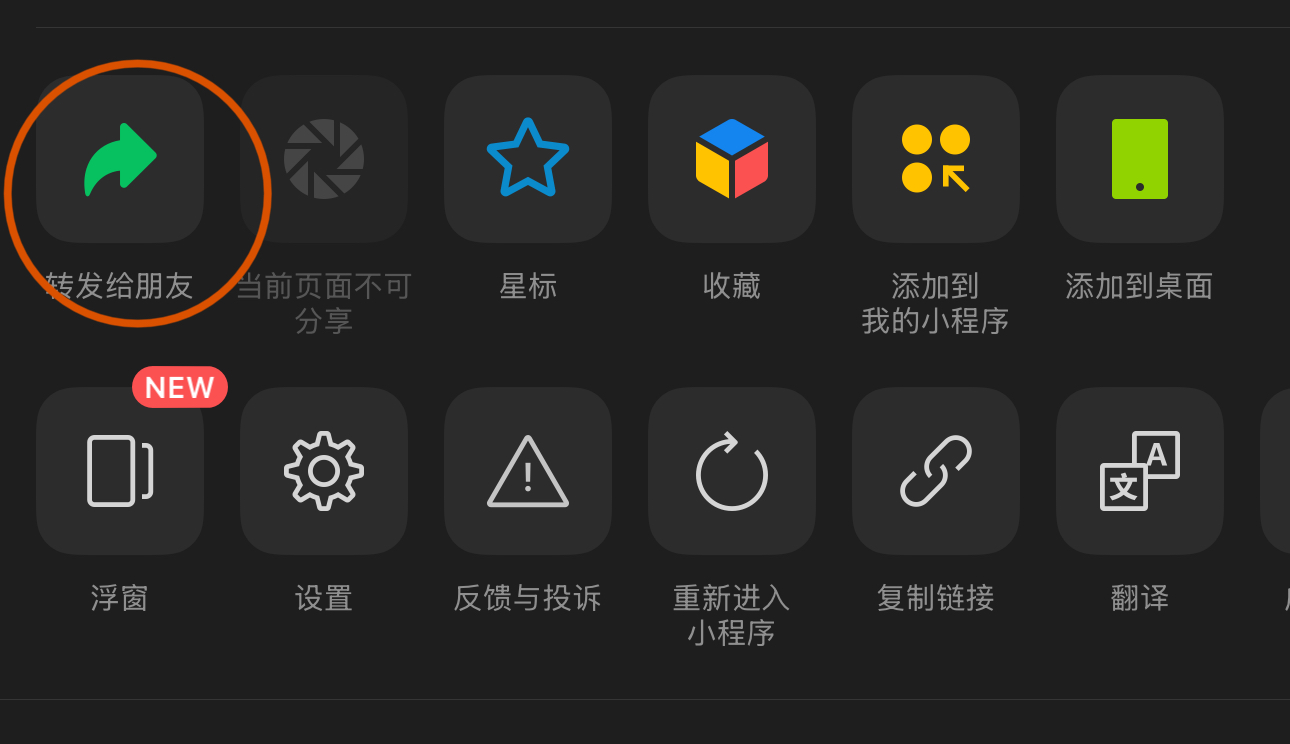
Task: Copy the link with 复制链接
Action: [x=936, y=471]
